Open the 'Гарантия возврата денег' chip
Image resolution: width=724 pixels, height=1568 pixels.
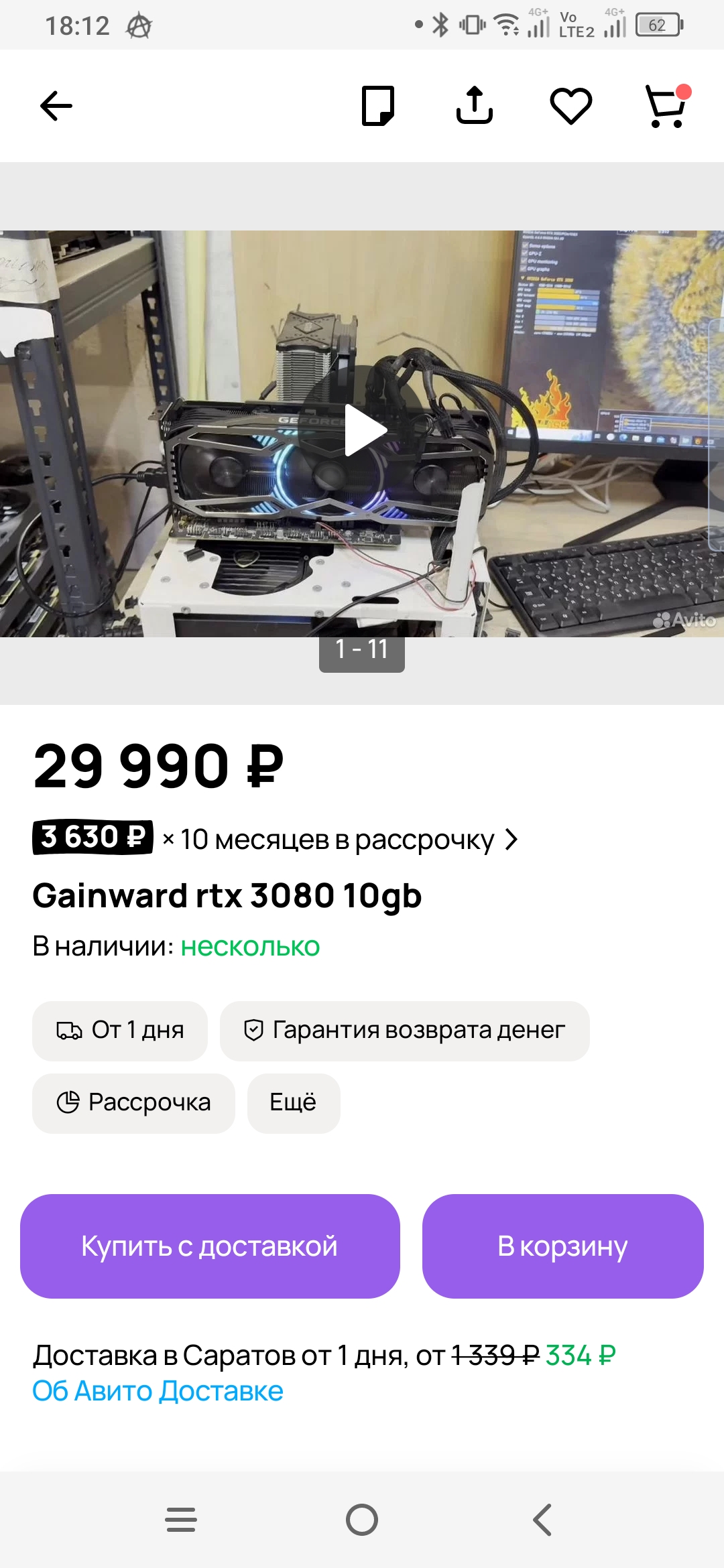coord(405,1031)
